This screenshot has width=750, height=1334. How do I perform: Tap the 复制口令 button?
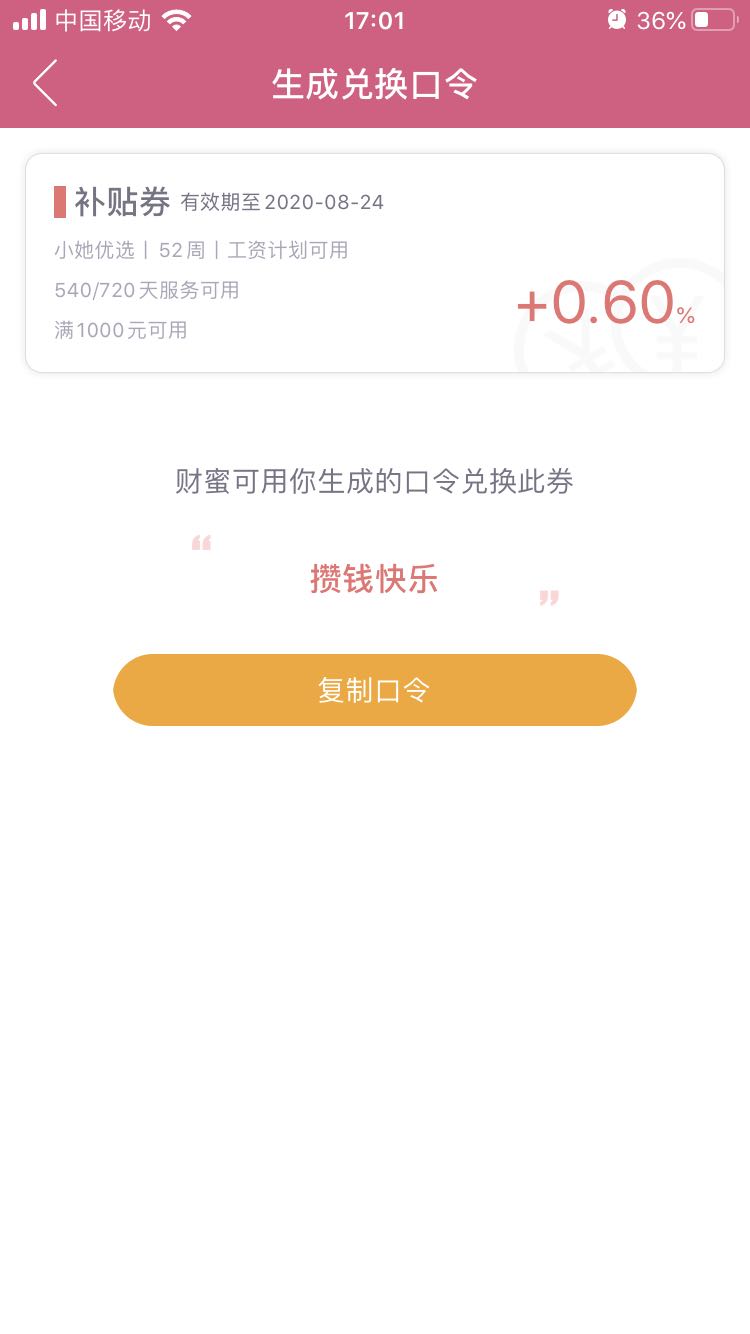[375, 690]
